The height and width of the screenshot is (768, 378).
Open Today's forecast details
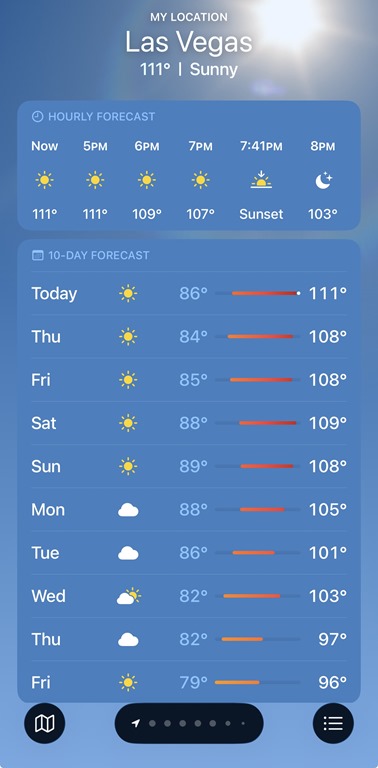189,293
